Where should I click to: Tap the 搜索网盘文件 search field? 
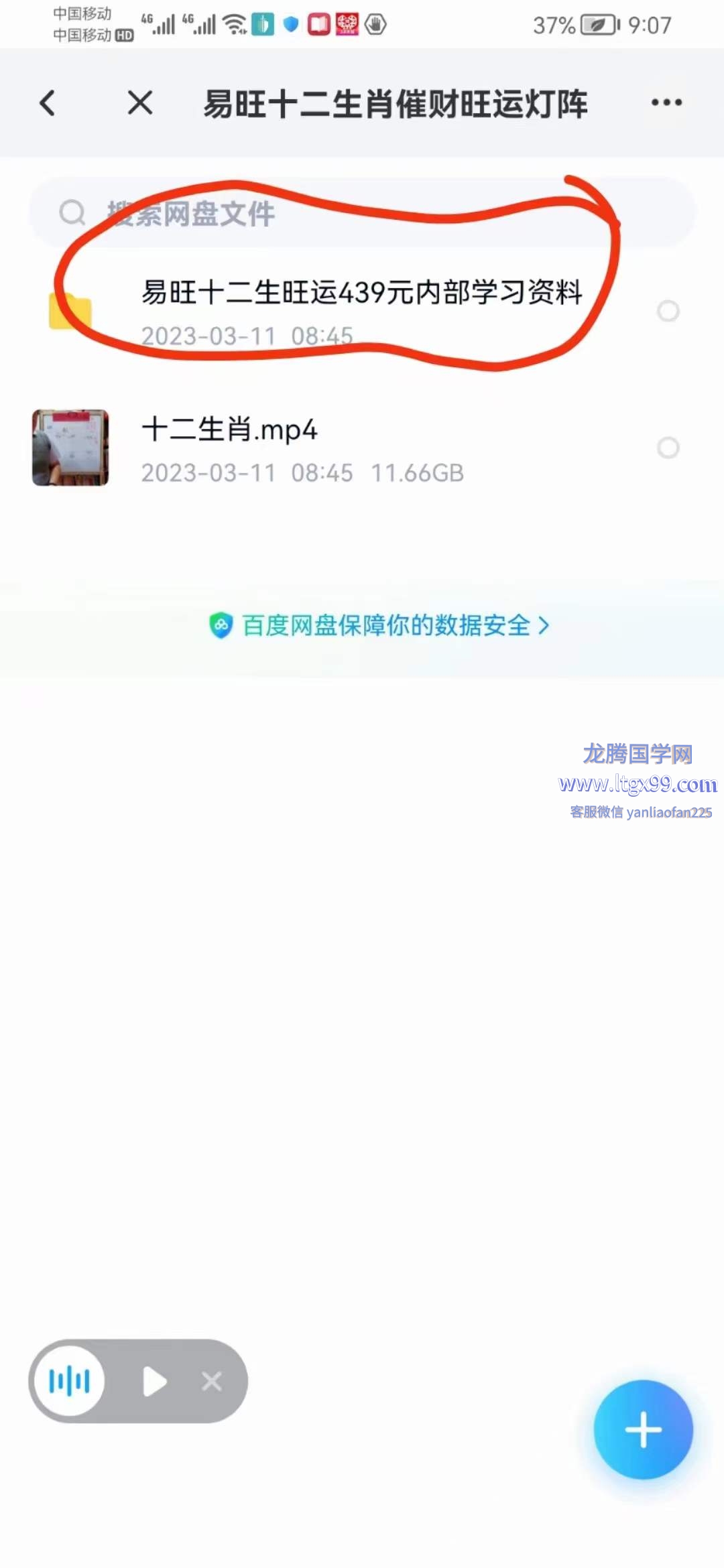click(362, 213)
